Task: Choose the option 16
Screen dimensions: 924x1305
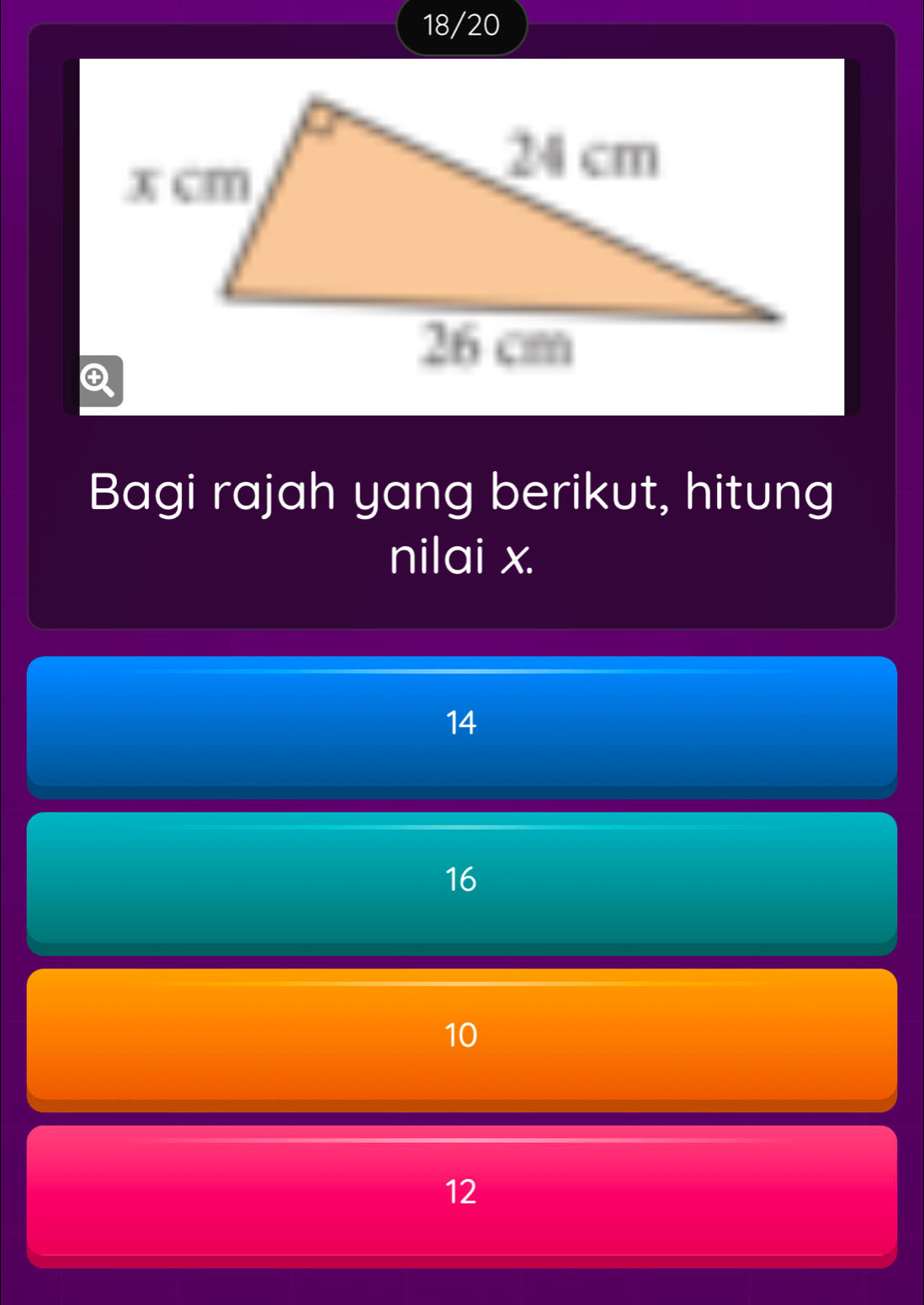Action: click(x=461, y=879)
